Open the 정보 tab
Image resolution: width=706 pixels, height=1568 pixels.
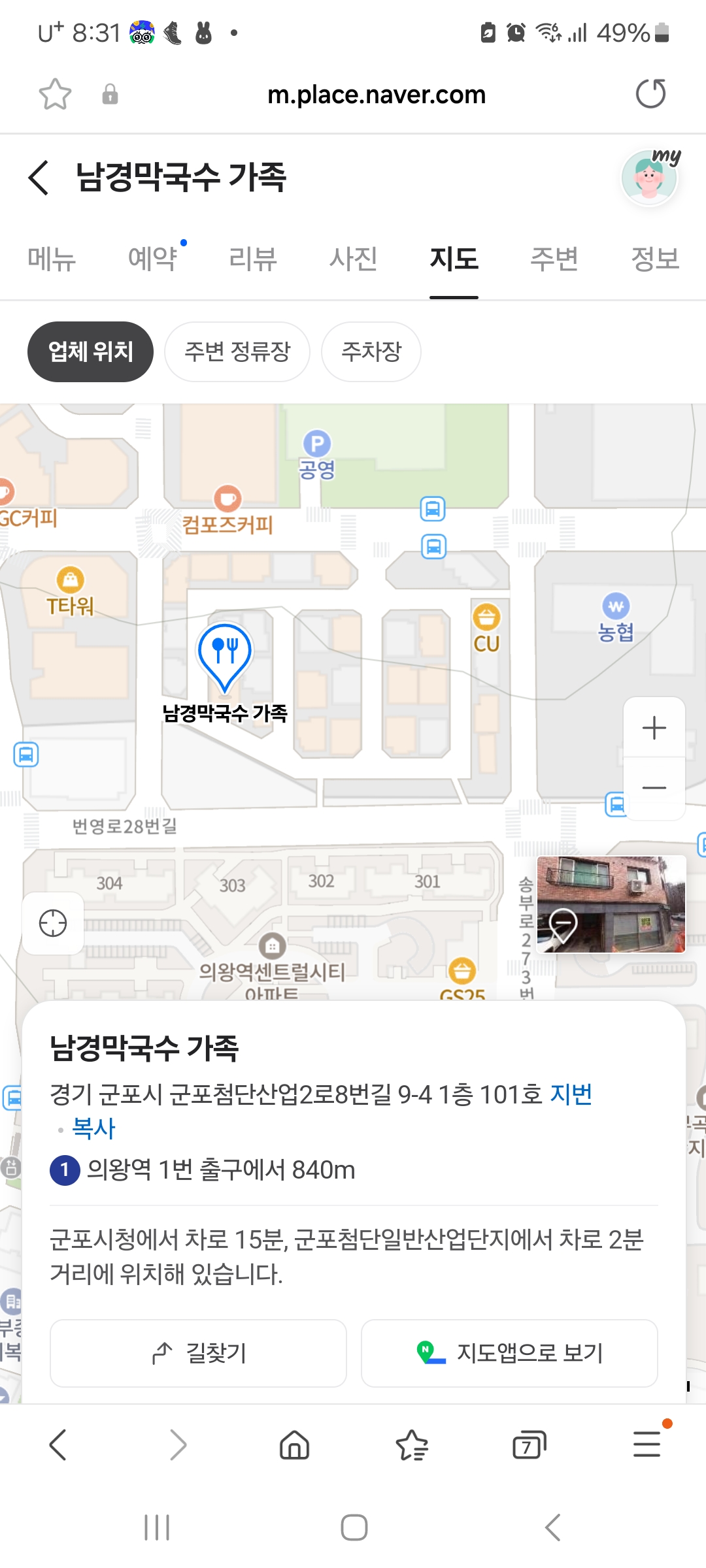click(655, 259)
